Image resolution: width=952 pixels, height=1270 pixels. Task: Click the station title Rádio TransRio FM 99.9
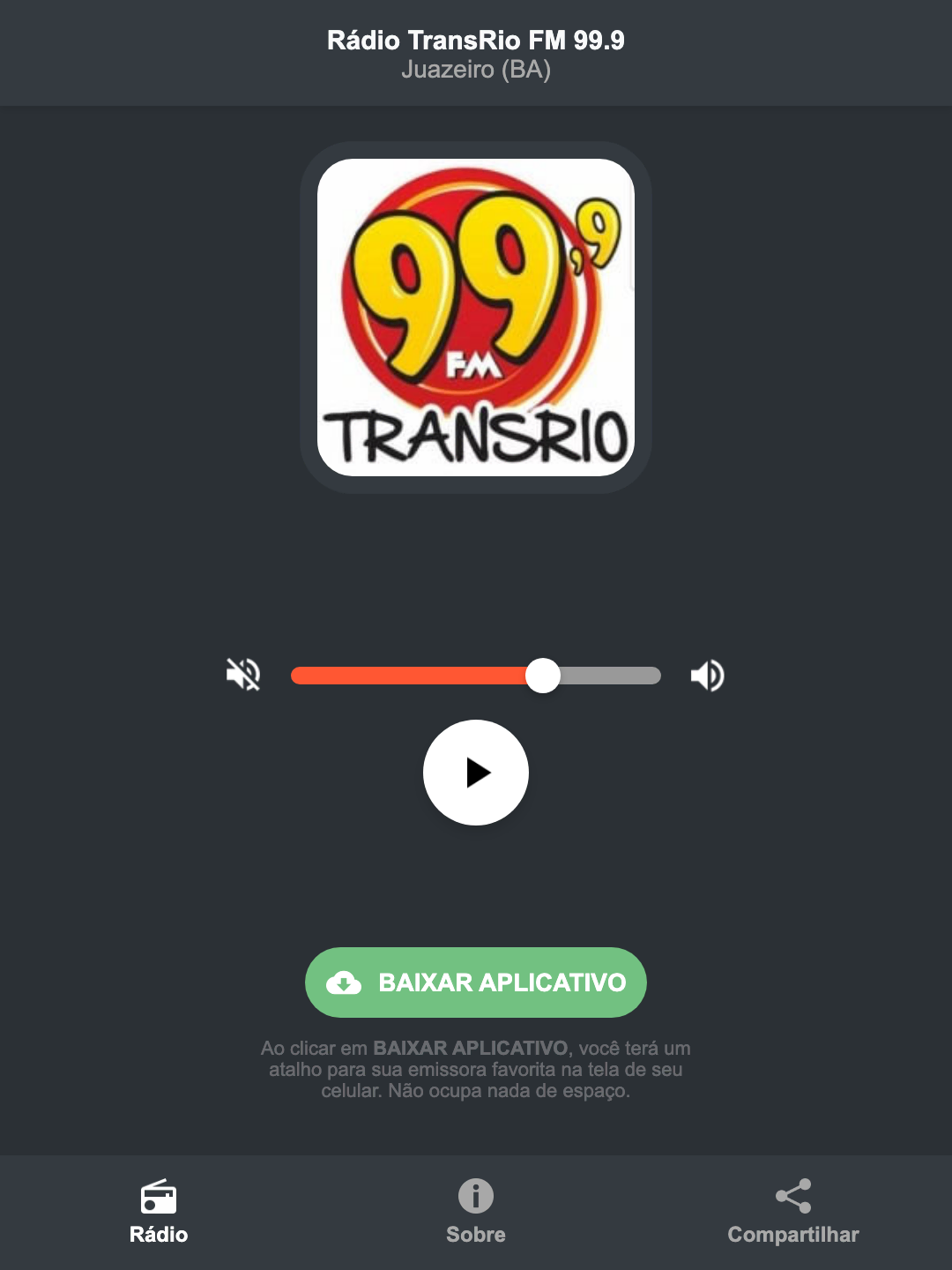point(475,39)
